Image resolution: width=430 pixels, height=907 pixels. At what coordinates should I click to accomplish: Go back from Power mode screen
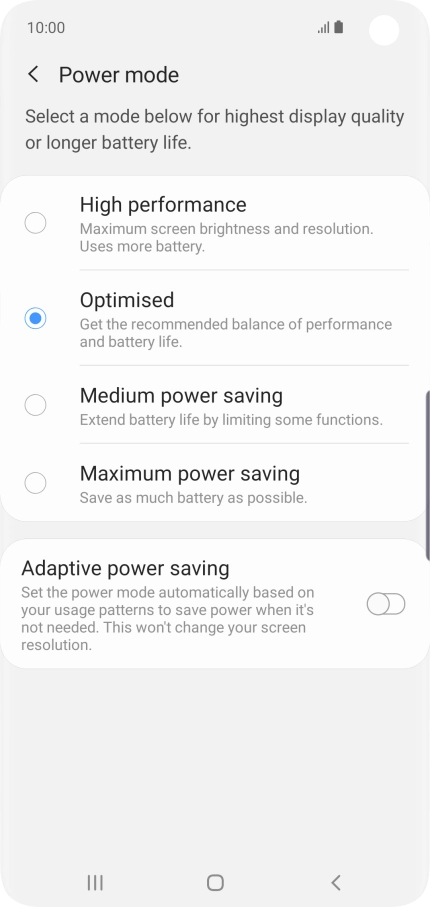[x=34, y=75]
